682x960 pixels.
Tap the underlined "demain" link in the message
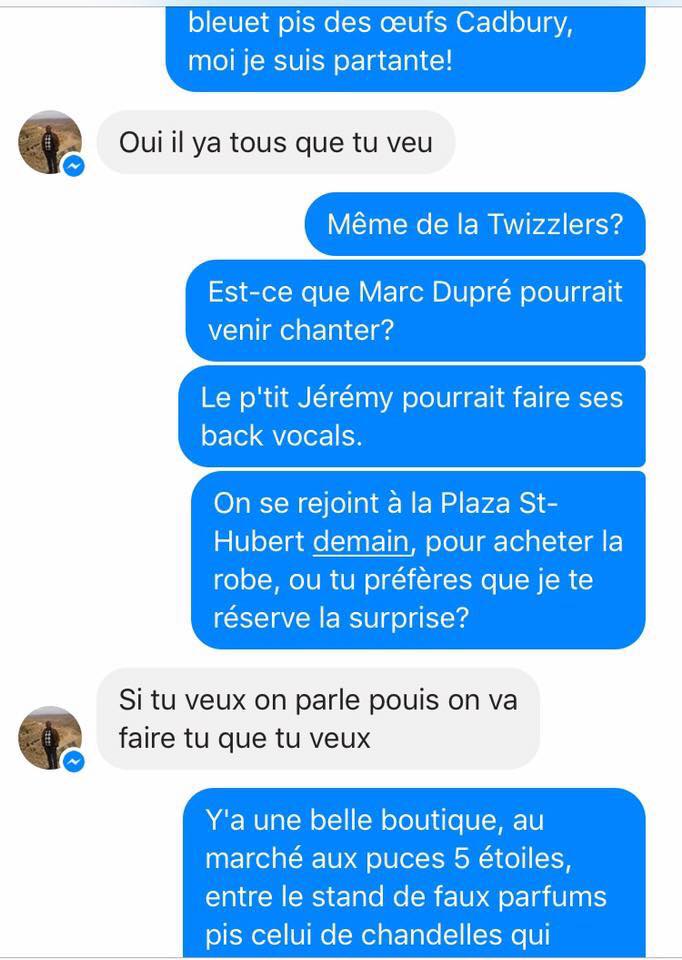(x=361, y=541)
